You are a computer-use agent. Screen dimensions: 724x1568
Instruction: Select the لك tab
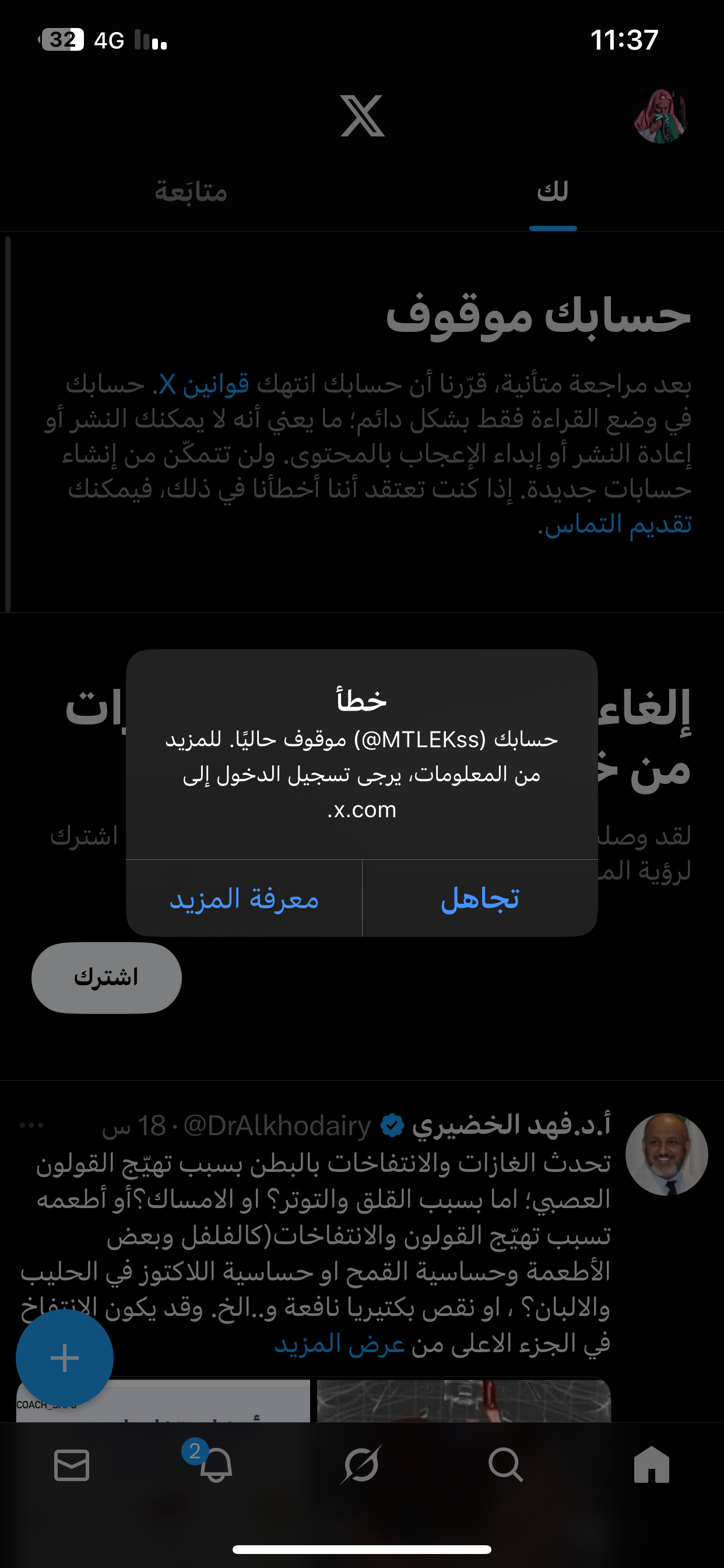tap(553, 192)
